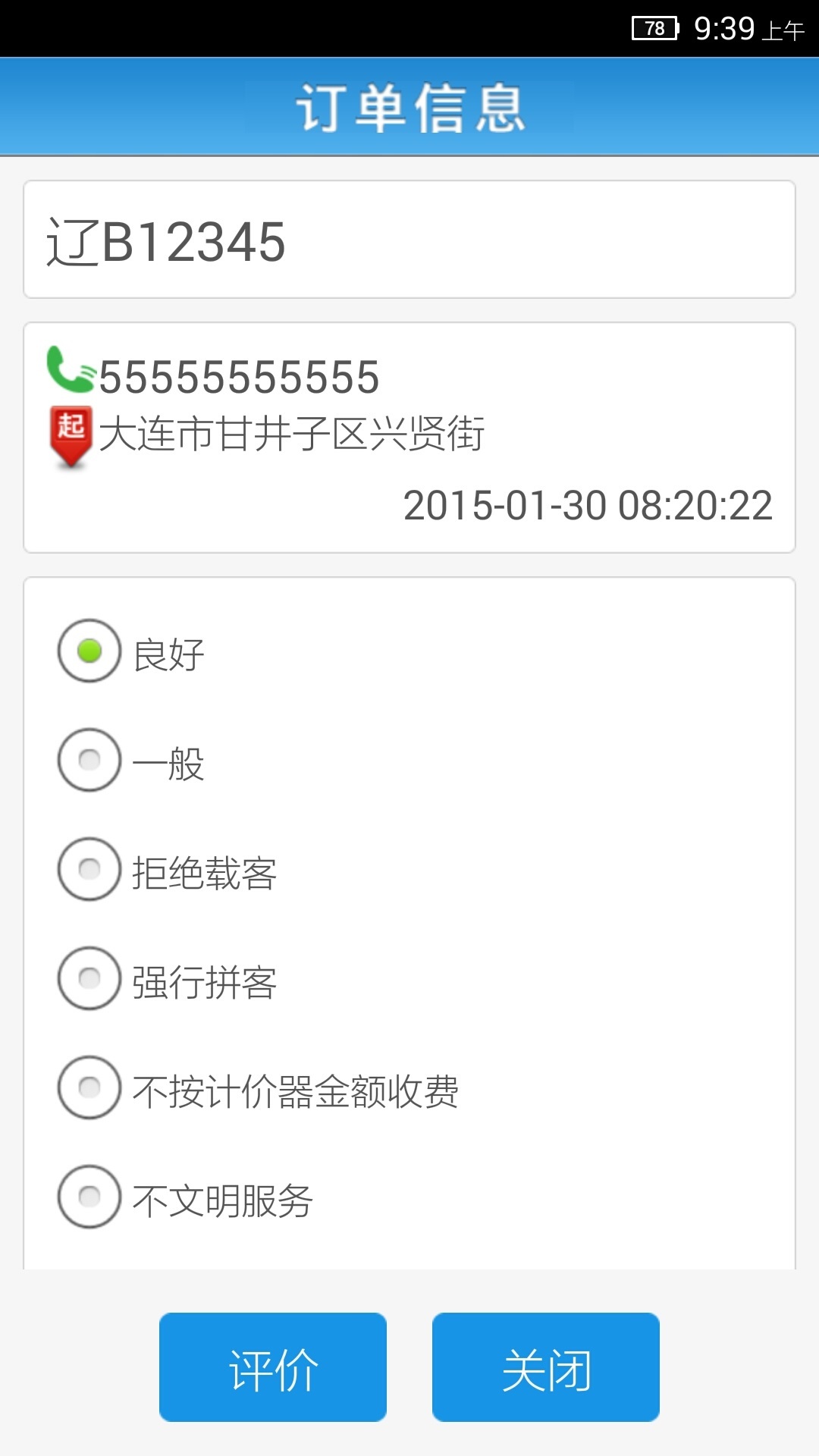Submit rating with the 评价 button

coord(273,1367)
